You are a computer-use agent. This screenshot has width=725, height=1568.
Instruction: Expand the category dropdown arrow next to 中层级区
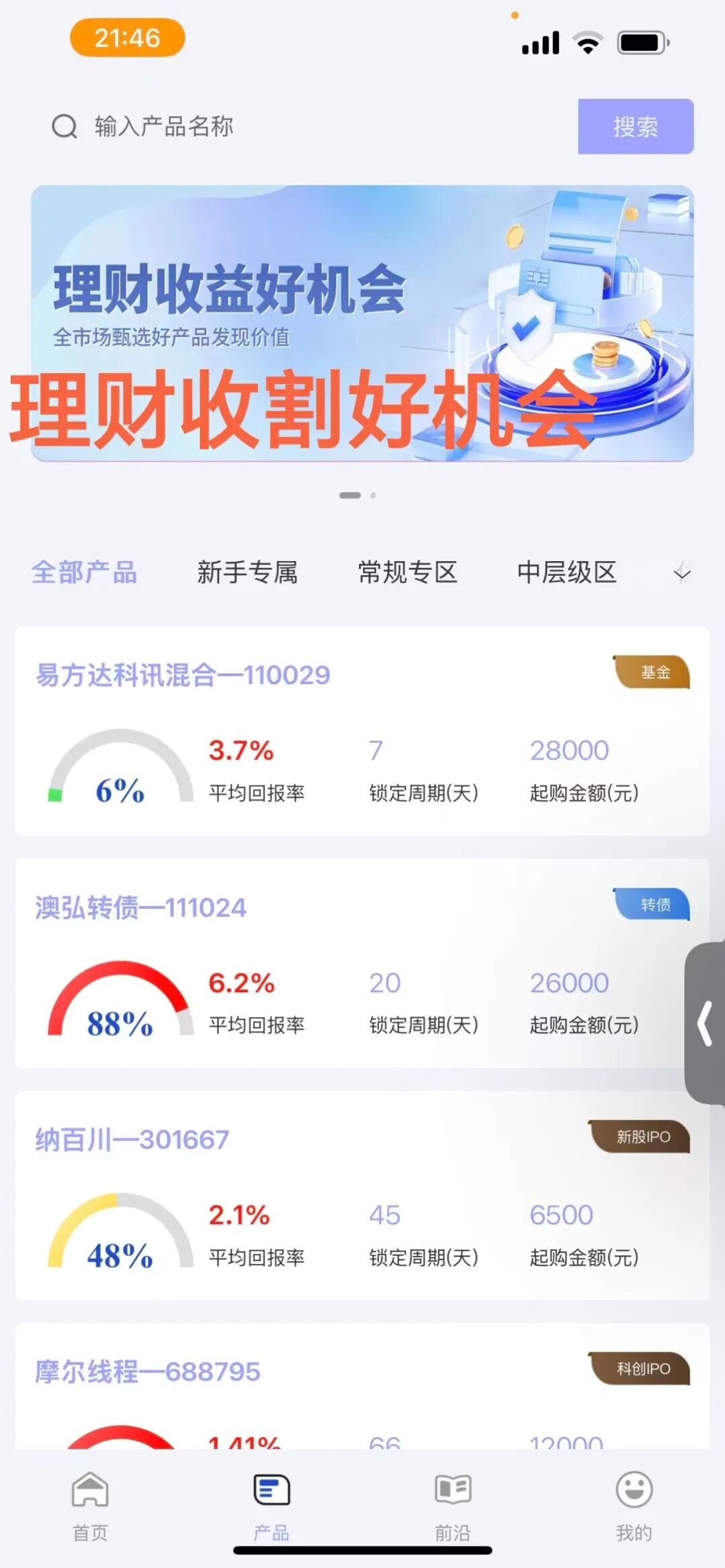[x=682, y=575]
